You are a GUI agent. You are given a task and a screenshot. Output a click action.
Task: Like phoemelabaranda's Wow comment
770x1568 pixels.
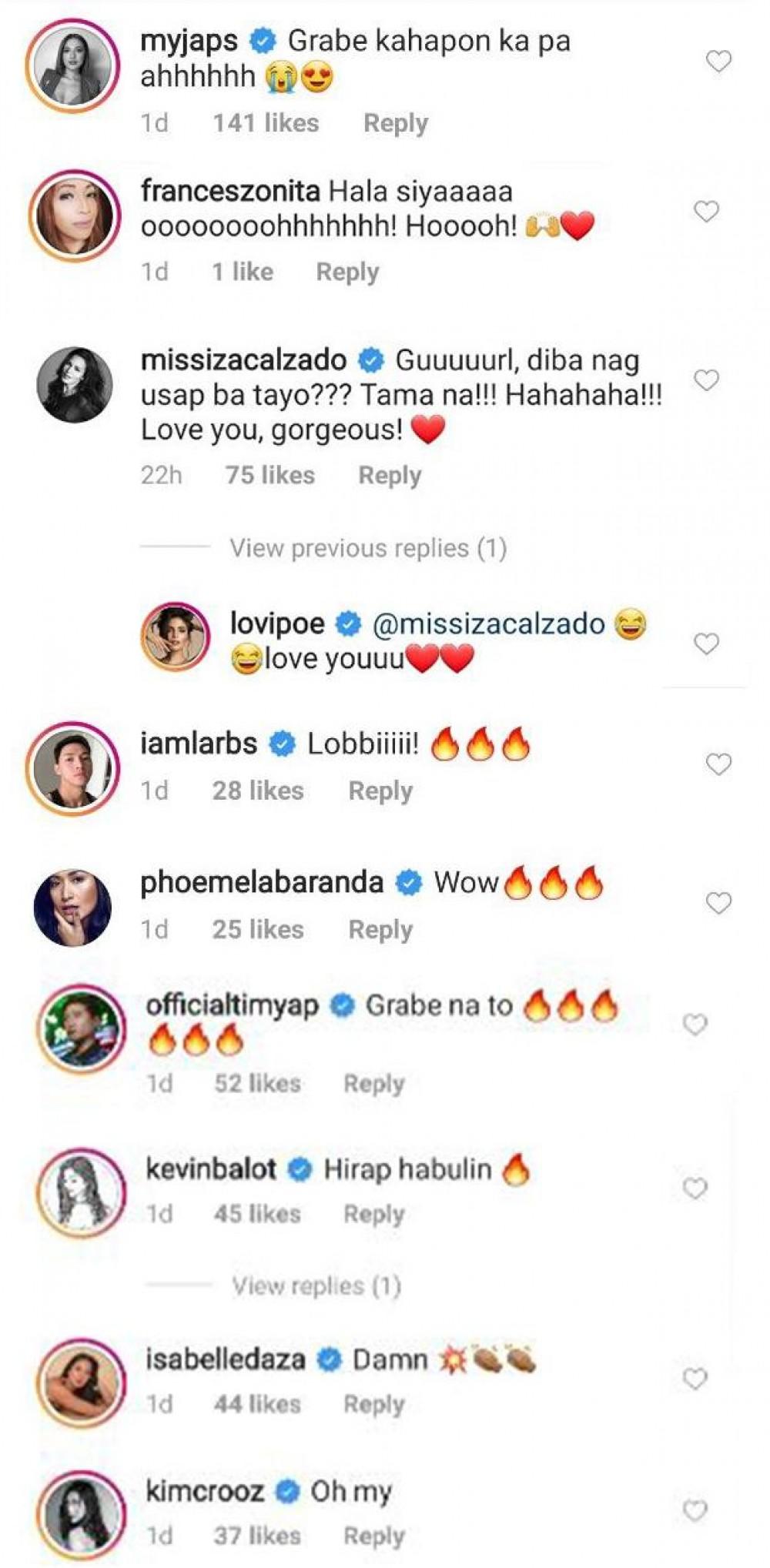pos(718,903)
